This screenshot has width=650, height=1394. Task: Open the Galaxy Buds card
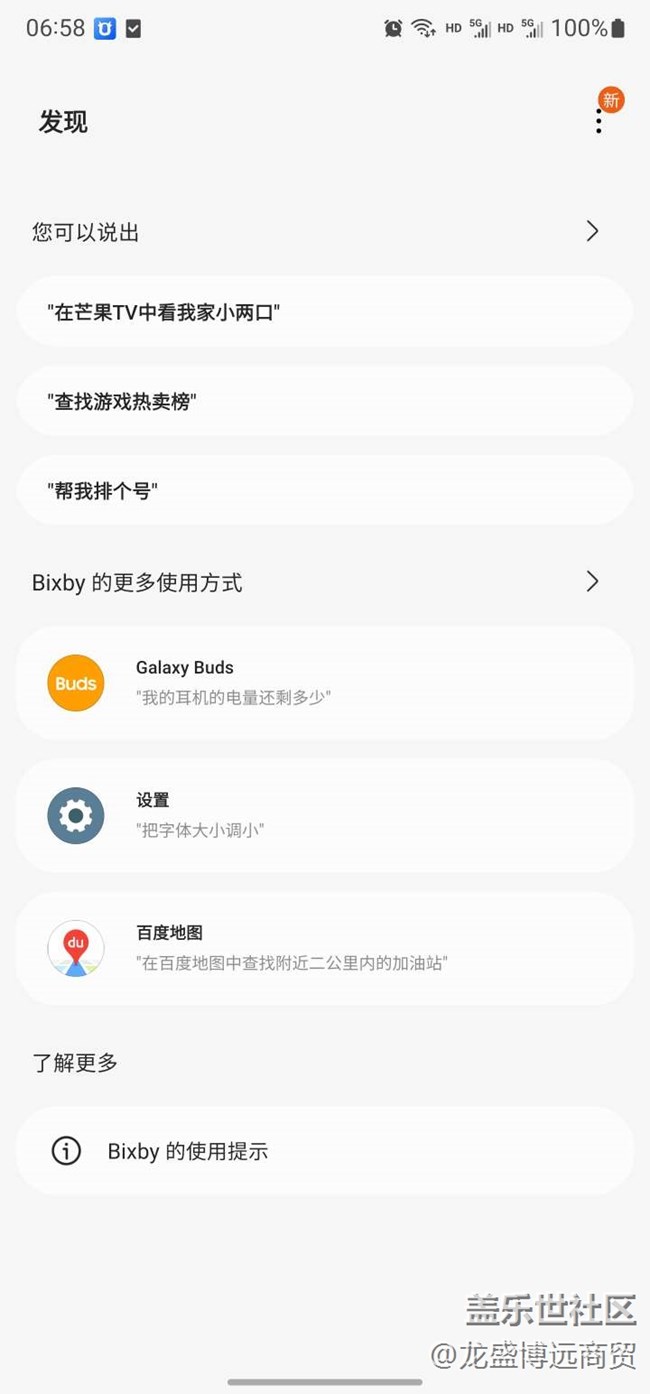click(324, 682)
